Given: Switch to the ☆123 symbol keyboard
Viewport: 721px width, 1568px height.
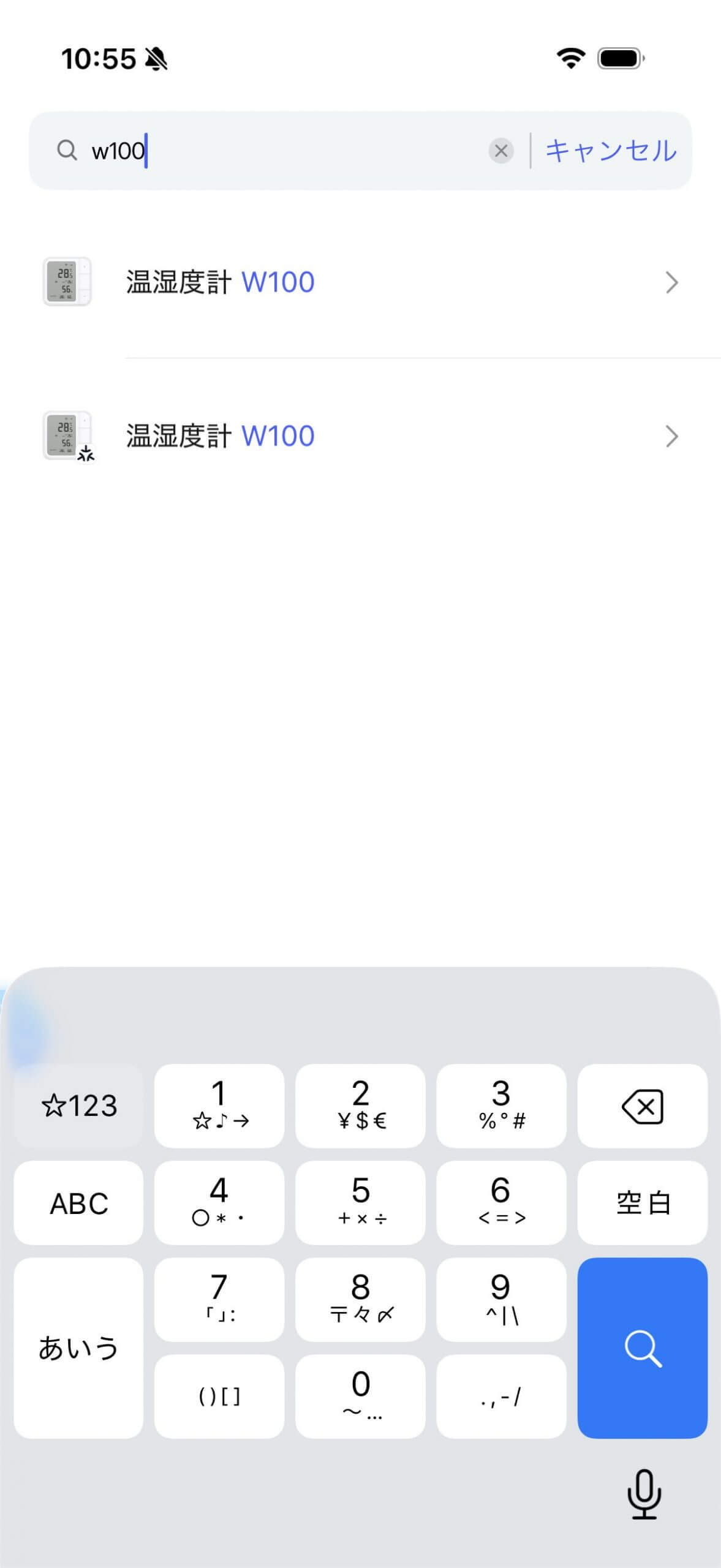Looking at the screenshot, I should (x=78, y=1106).
